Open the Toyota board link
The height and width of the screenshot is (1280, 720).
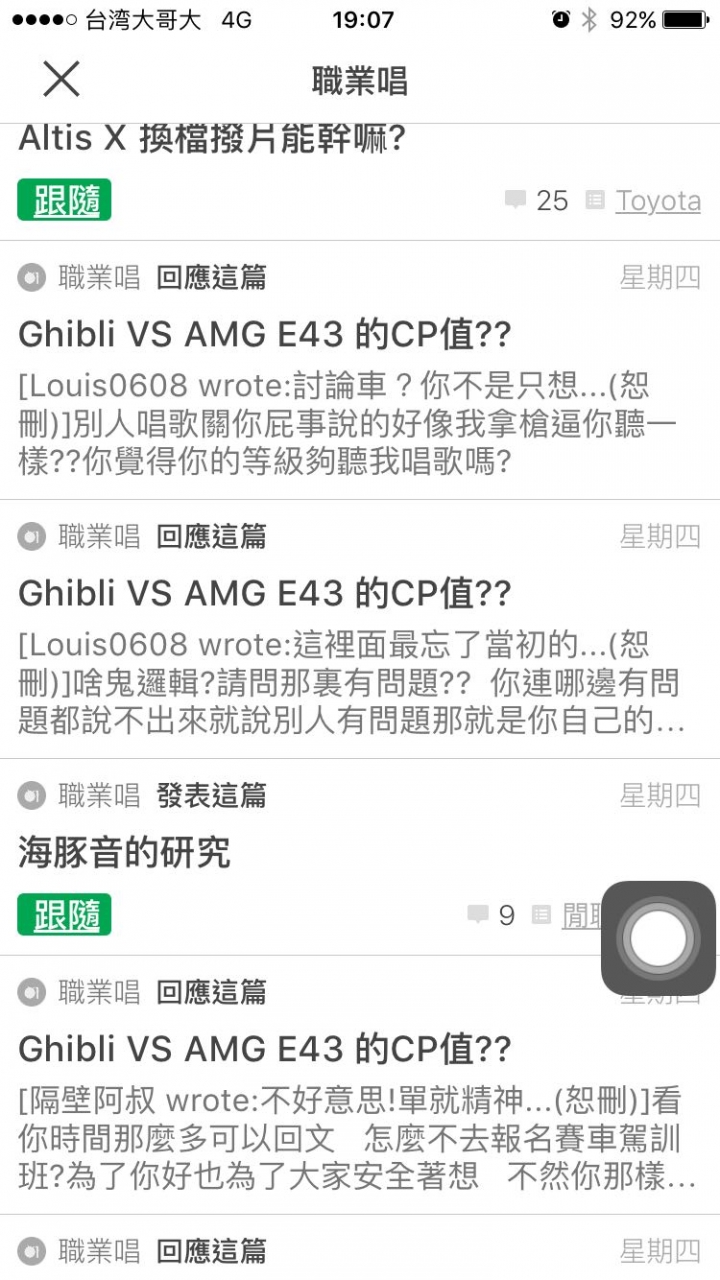point(658,200)
